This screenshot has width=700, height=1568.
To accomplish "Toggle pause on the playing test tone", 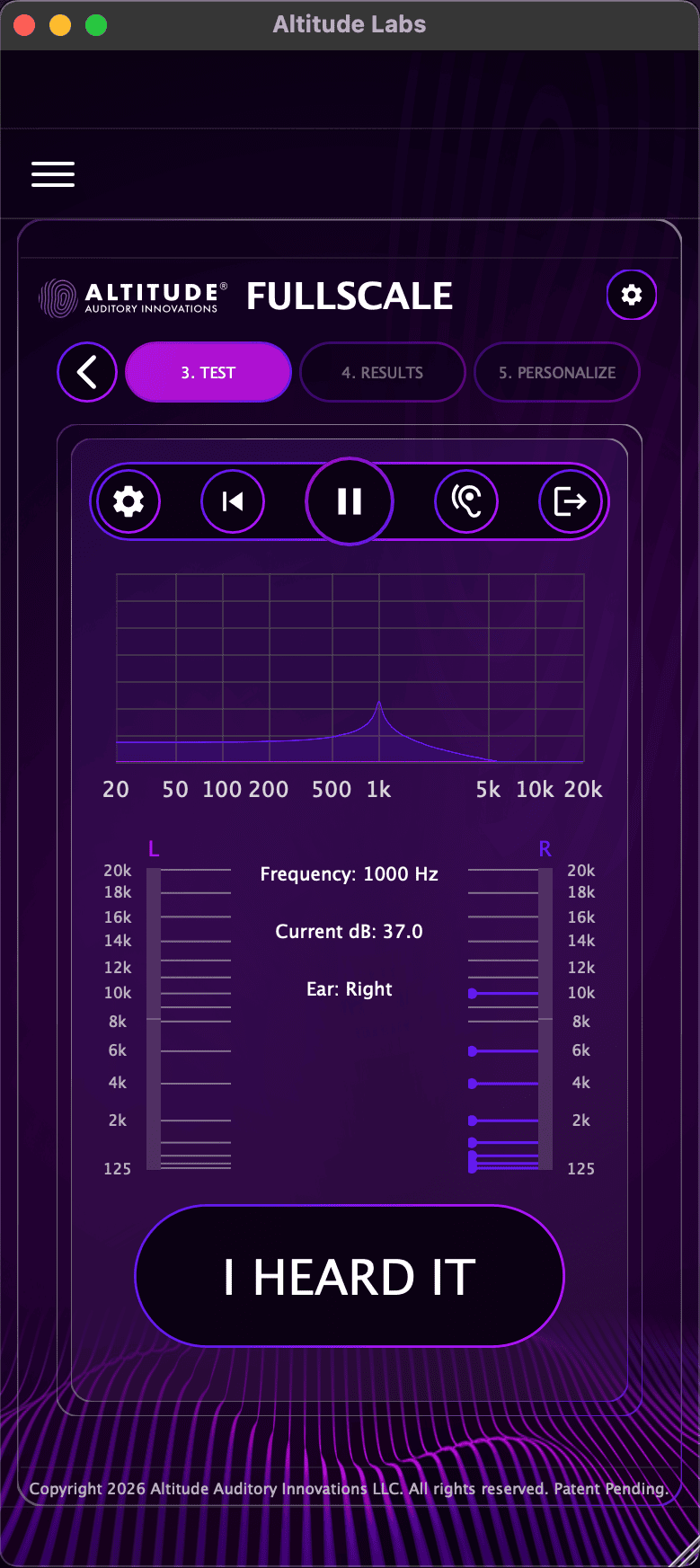I will pos(349,501).
